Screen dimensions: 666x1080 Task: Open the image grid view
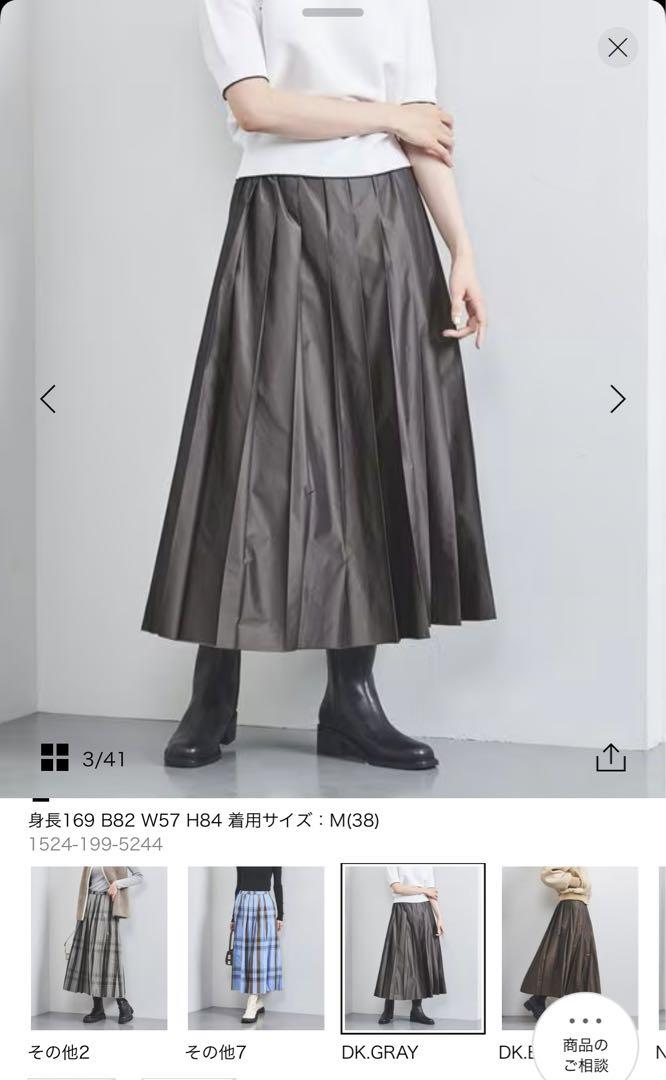54,758
